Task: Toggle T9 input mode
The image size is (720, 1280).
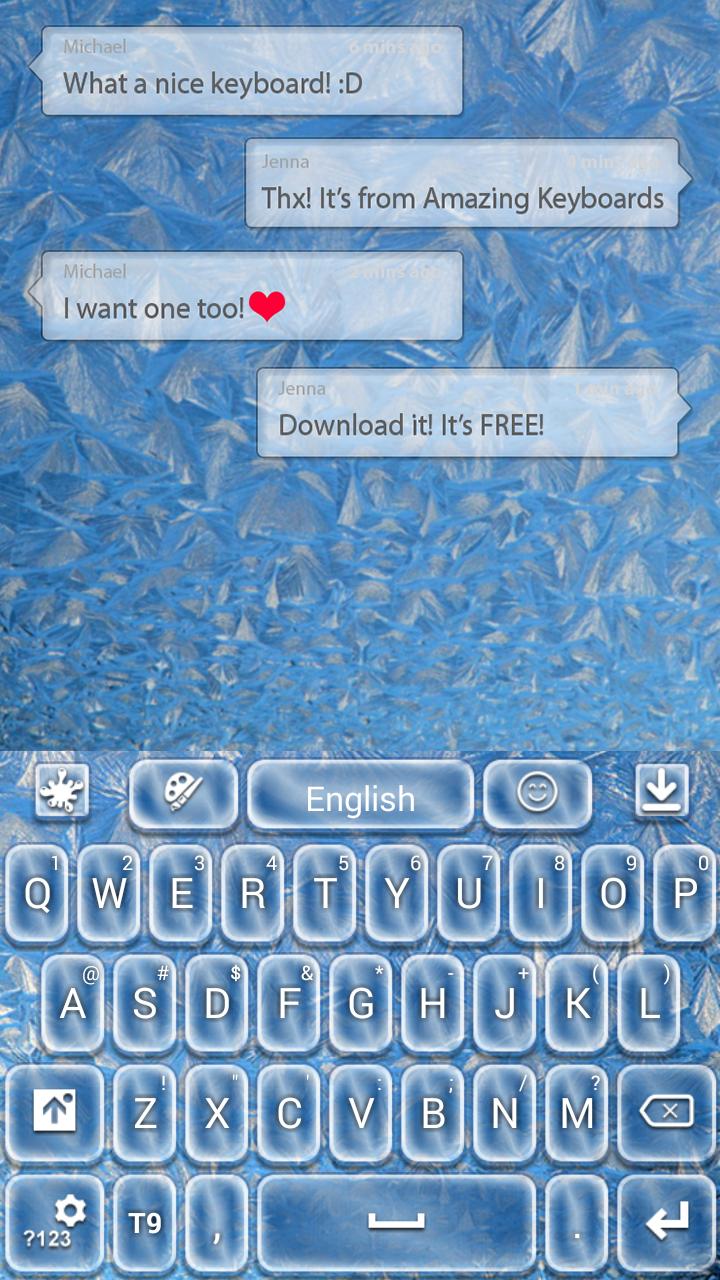Action: pos(143,1222)
